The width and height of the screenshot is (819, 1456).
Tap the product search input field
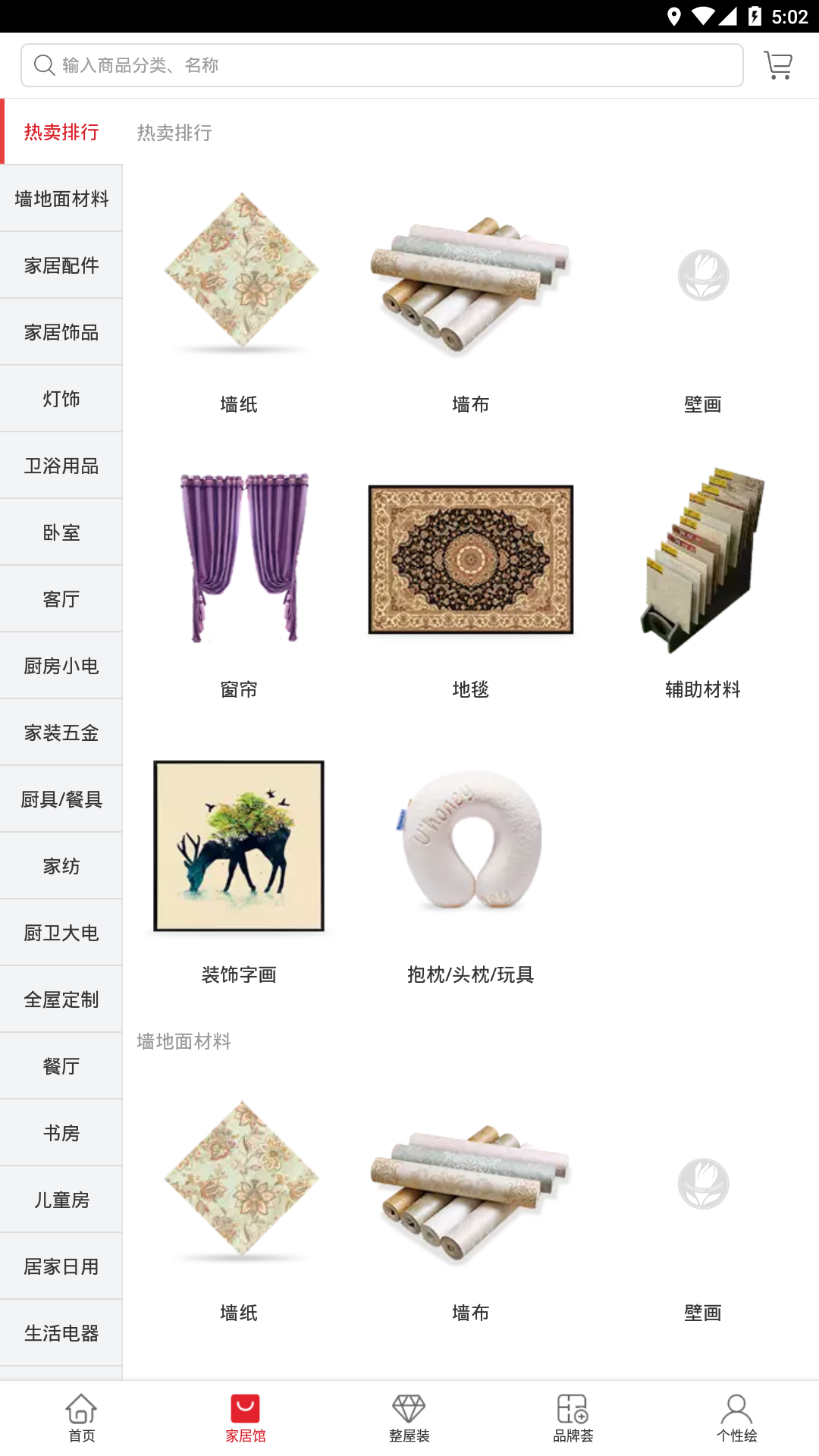click(381, 65)
